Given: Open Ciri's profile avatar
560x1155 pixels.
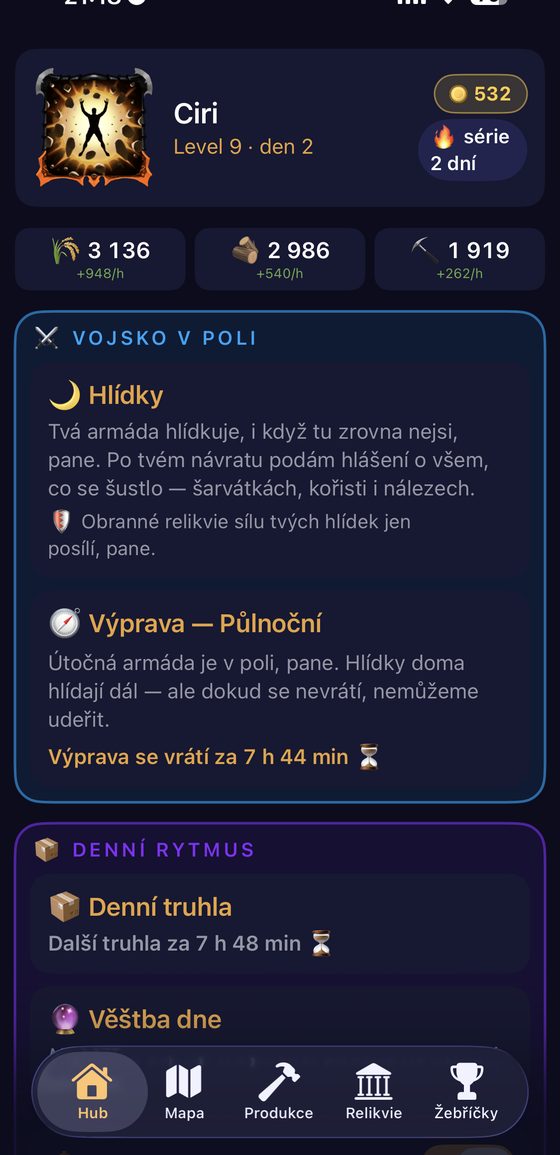Looking at the screenshot, I should [94, 127].
